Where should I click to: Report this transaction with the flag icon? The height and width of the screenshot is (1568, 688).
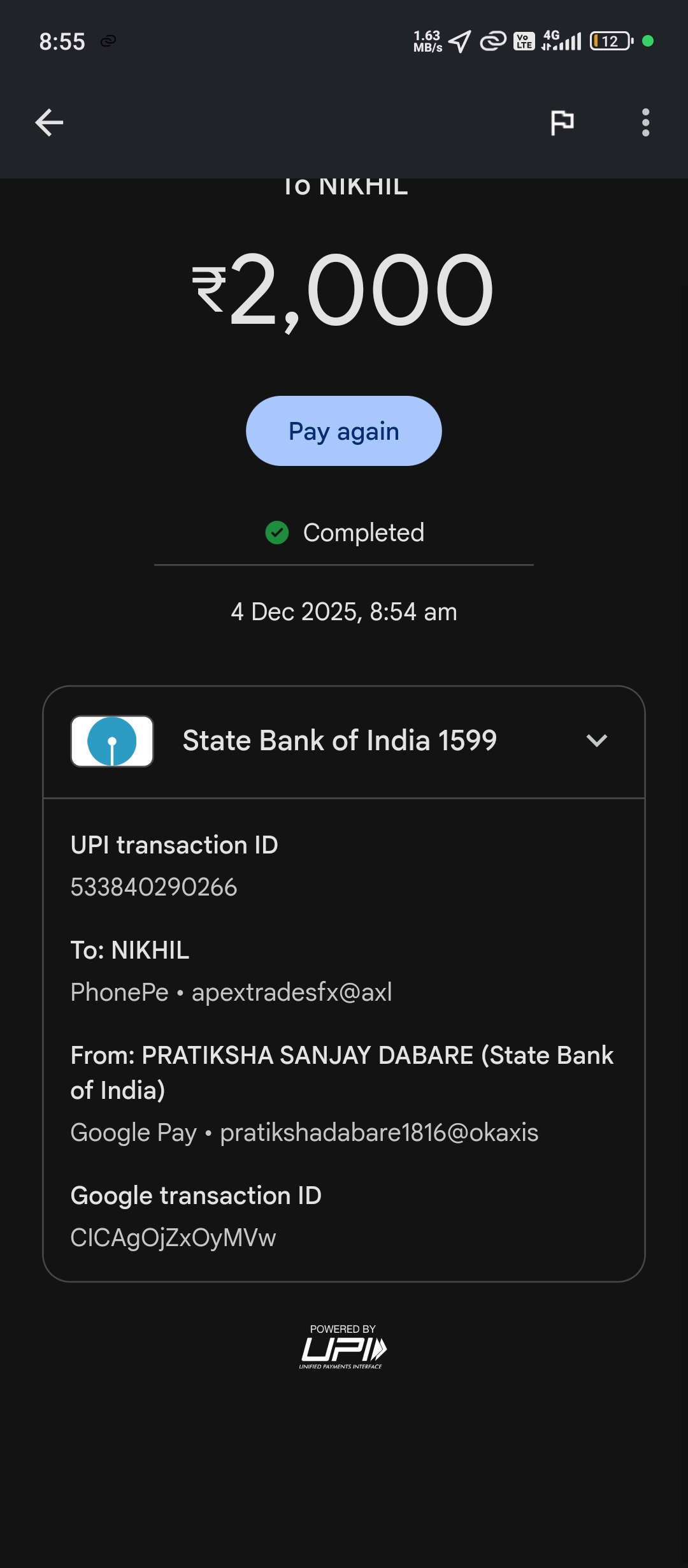pyautogui.click(x=562, y=122)
